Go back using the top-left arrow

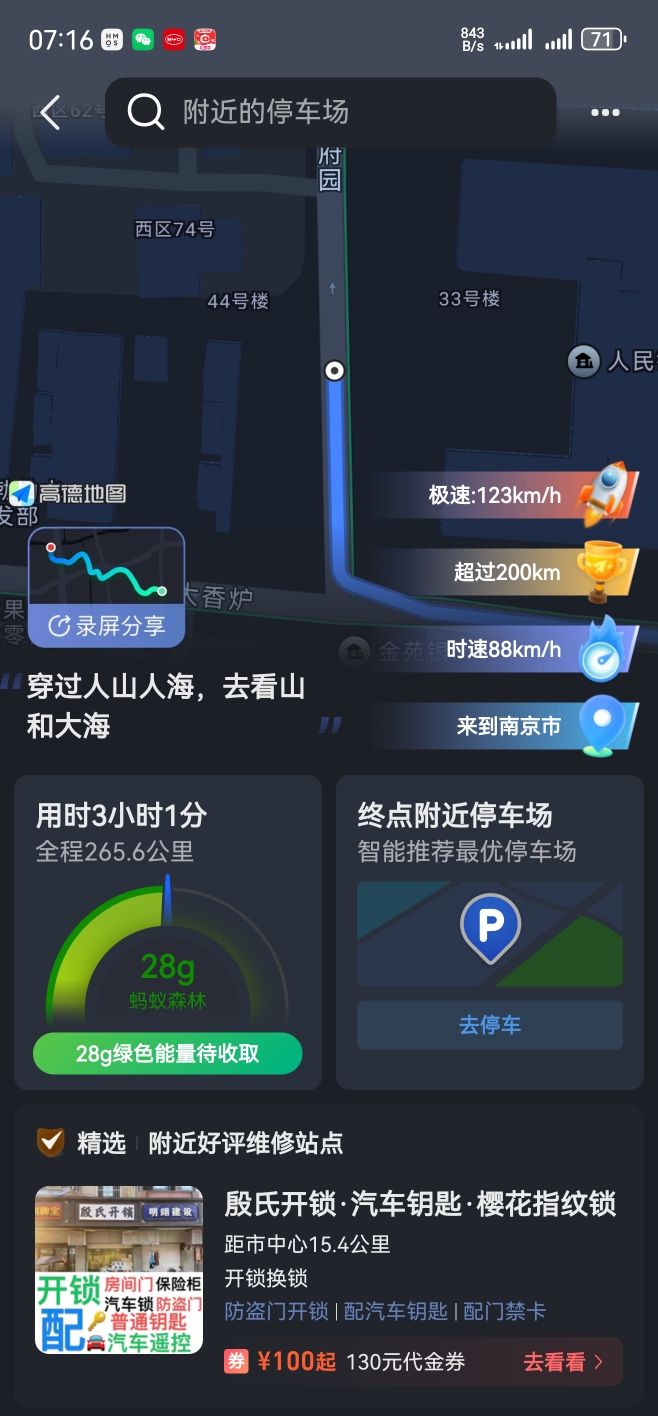[51, 112]
